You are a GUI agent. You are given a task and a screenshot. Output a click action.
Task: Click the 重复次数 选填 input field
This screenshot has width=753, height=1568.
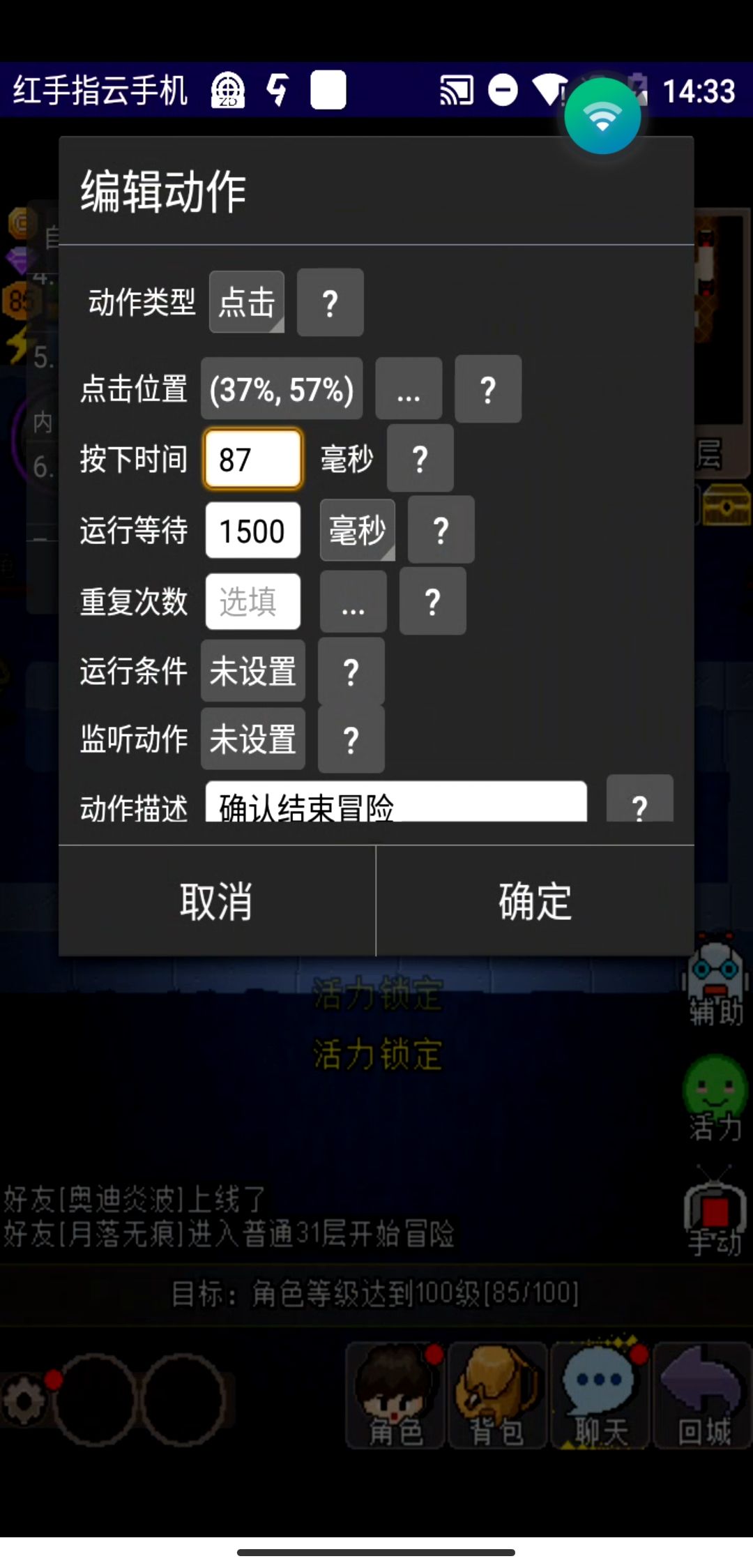pos(252,601)
